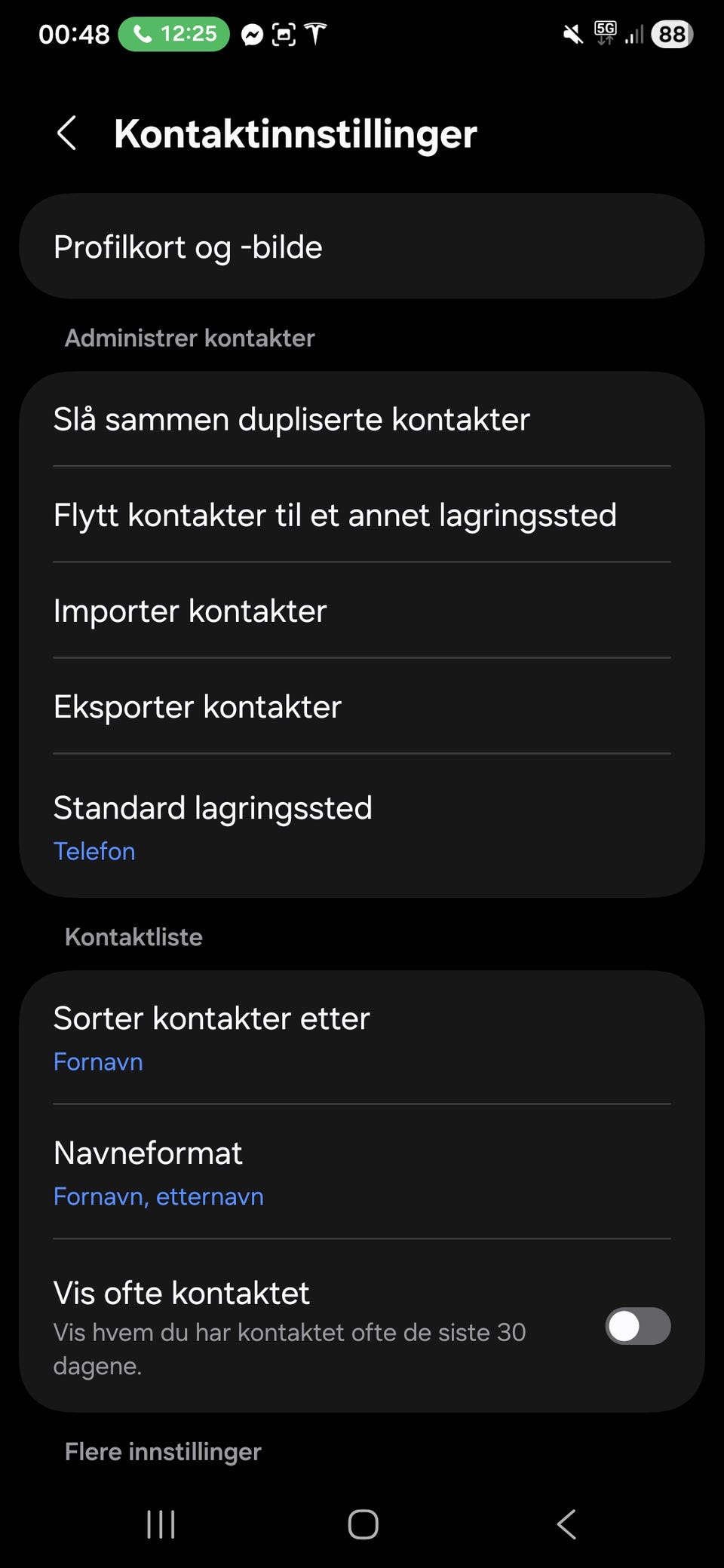This screenshot has height=1568, width=724.
Task: Change Standard lagringssted setting
Action: (362, 826)
